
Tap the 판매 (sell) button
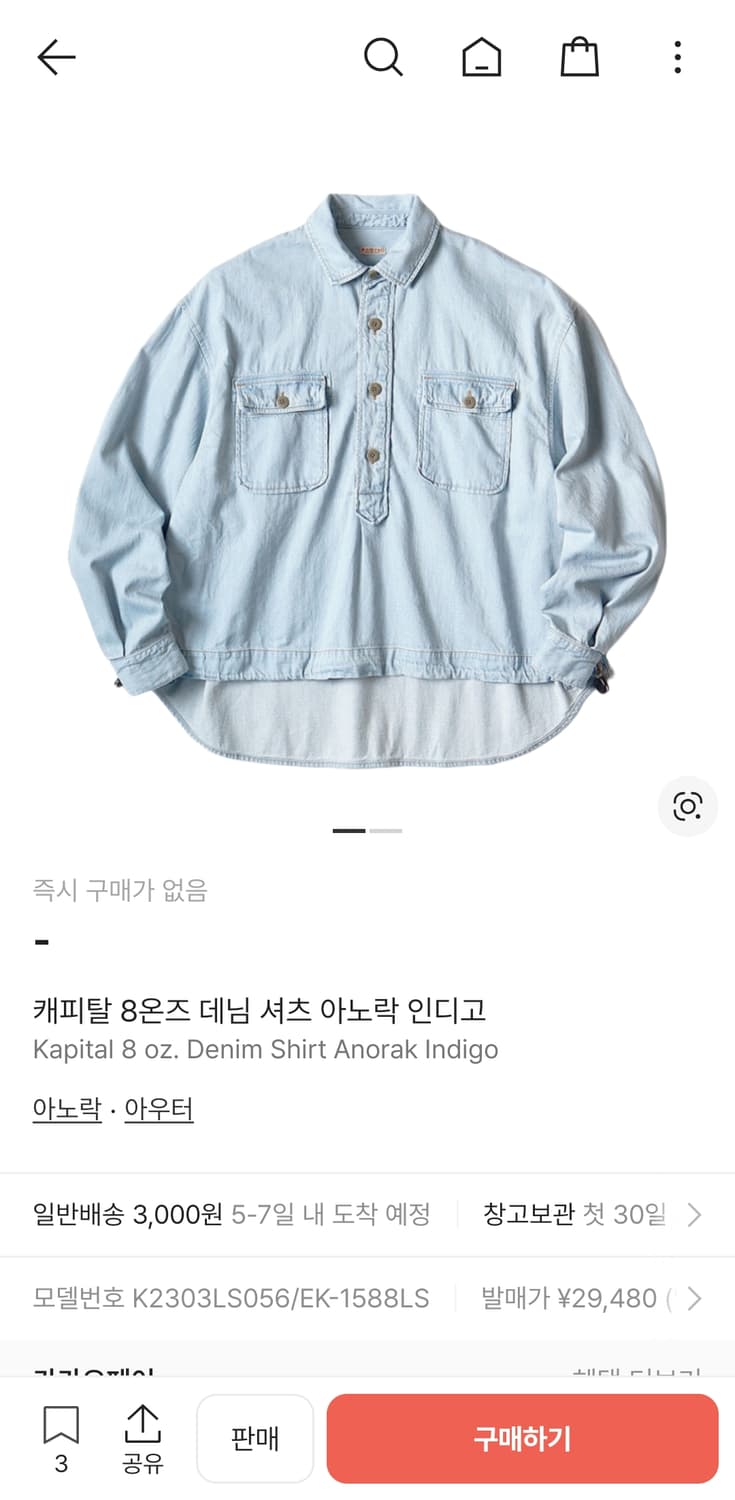(x=255, y=1438)
